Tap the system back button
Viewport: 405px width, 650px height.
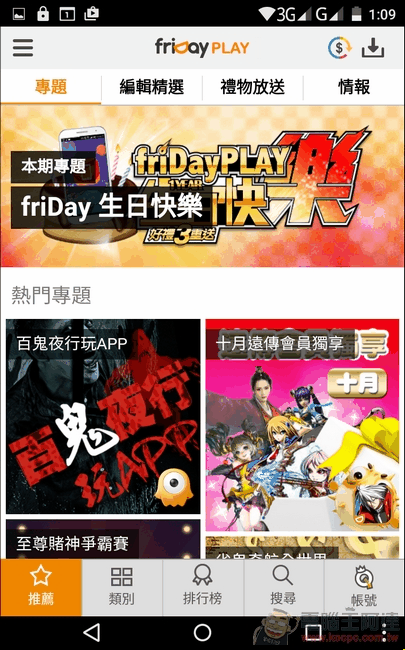[92, 633]
